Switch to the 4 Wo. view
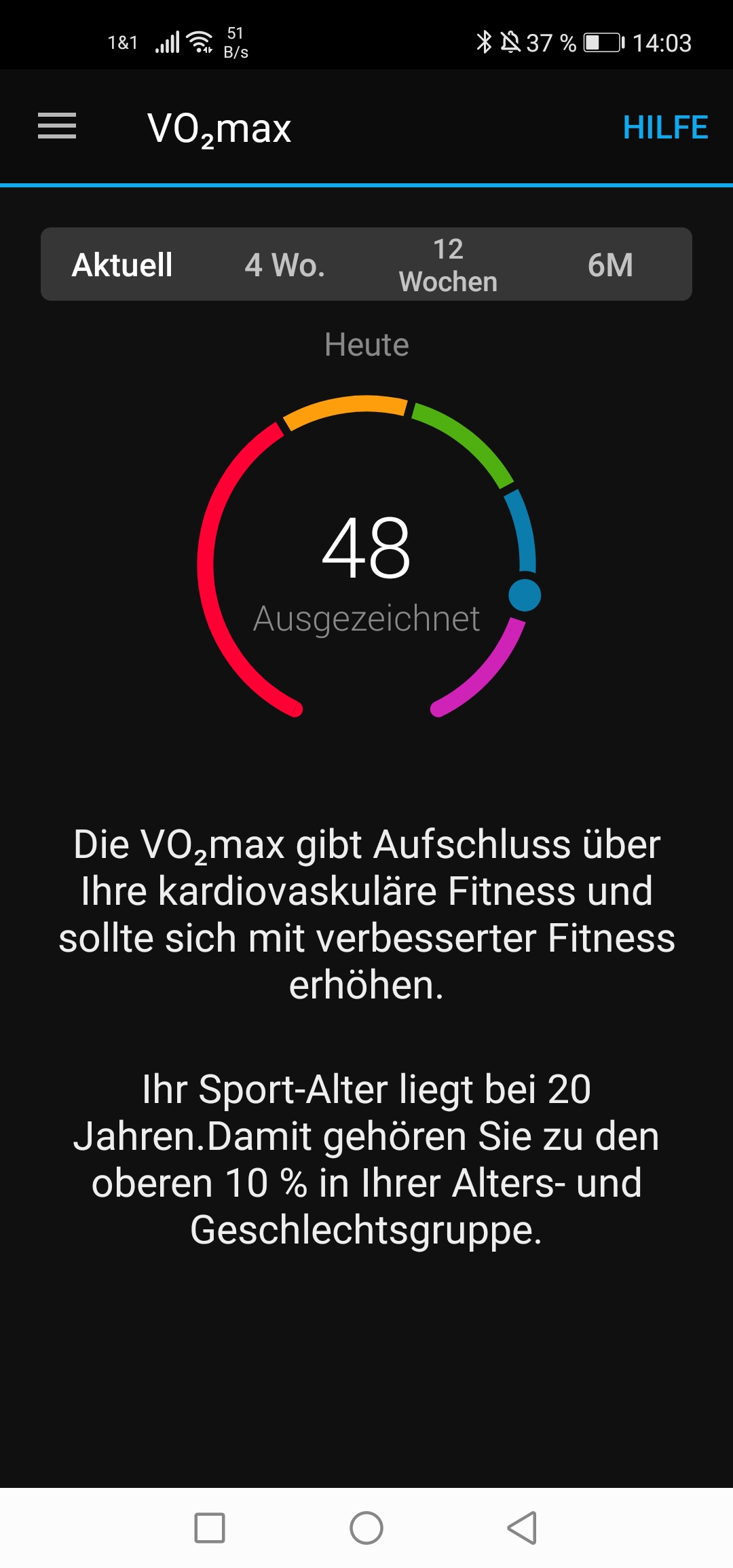 tap(285, 265)
